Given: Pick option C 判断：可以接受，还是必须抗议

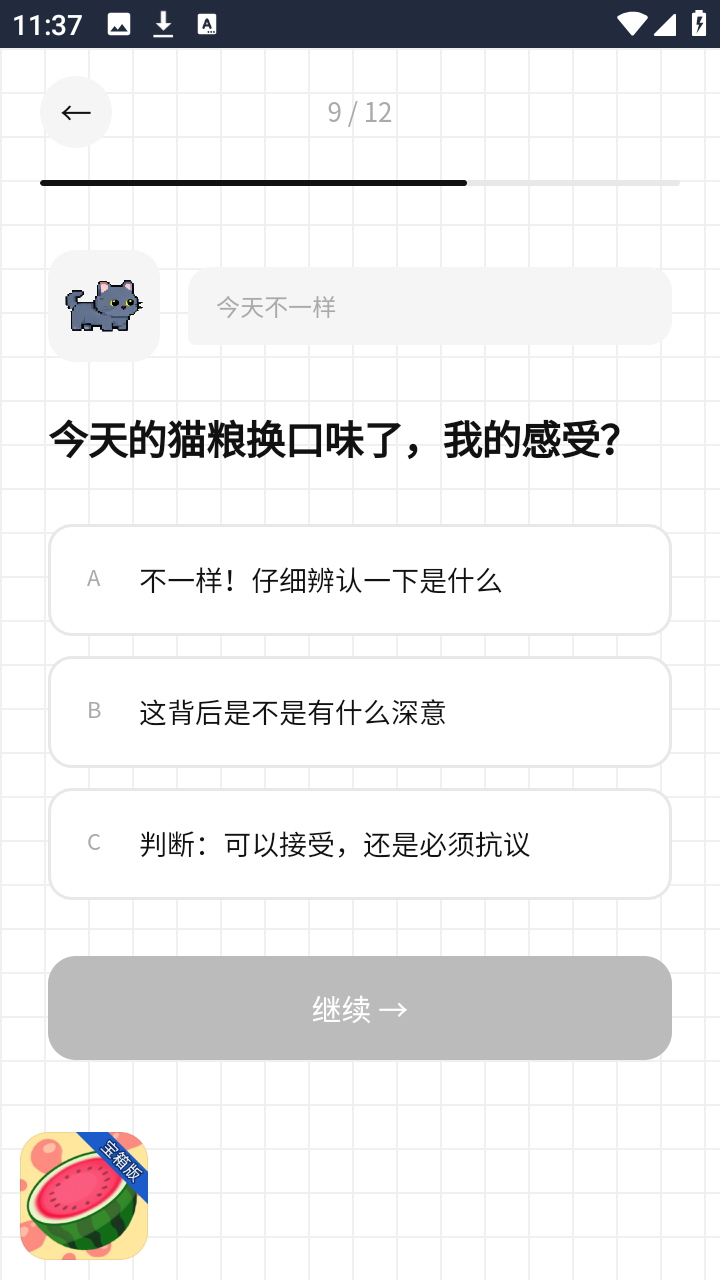Looking at the screenshot, I should point(360,844).
